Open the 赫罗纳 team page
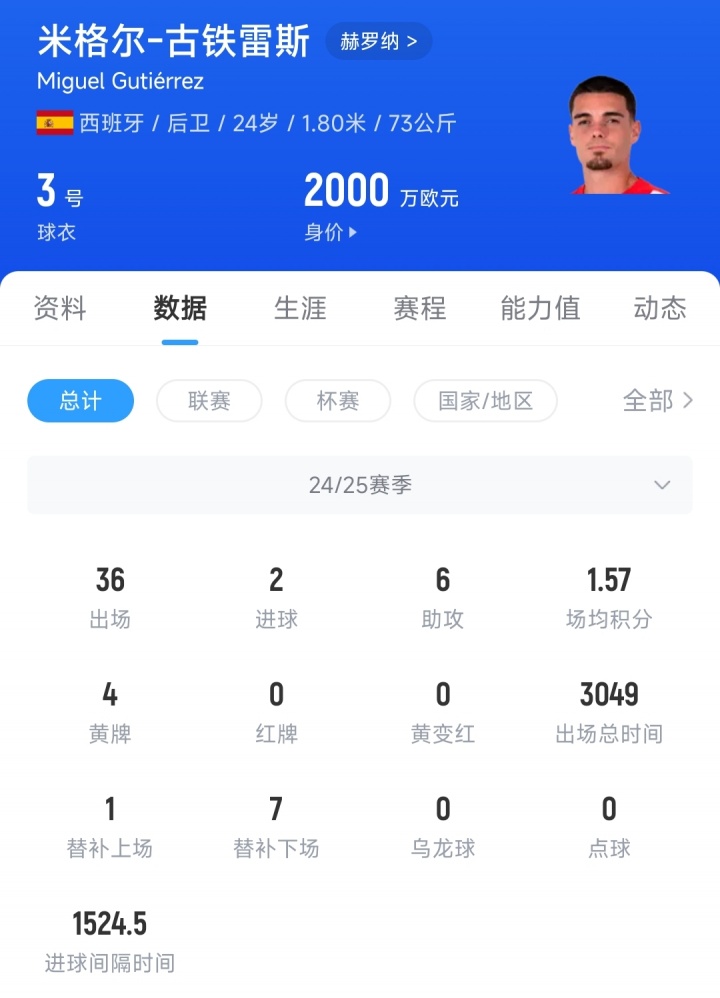720x998 pixels. [378, 42]
